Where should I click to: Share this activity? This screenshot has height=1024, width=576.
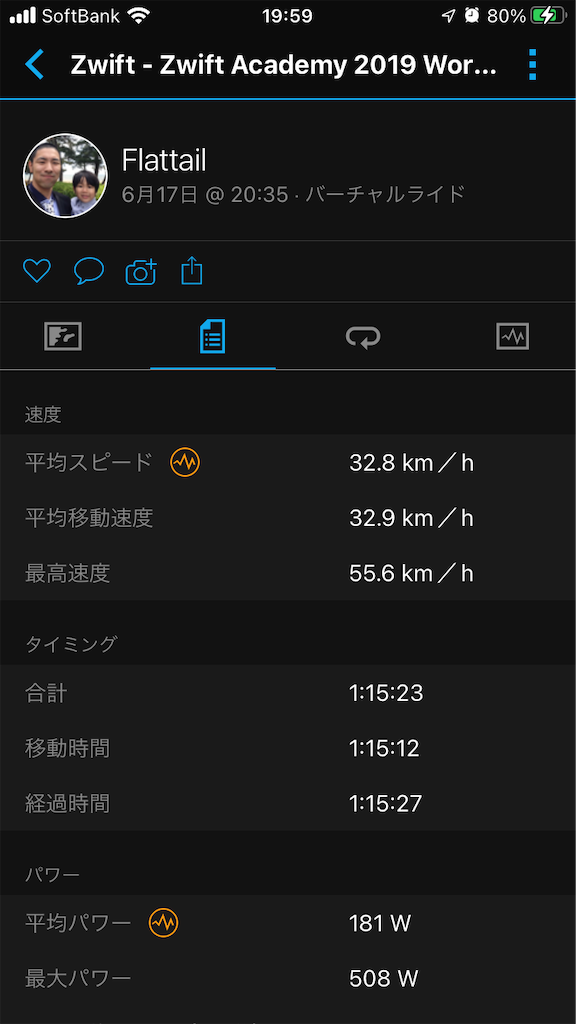(192, 270)
